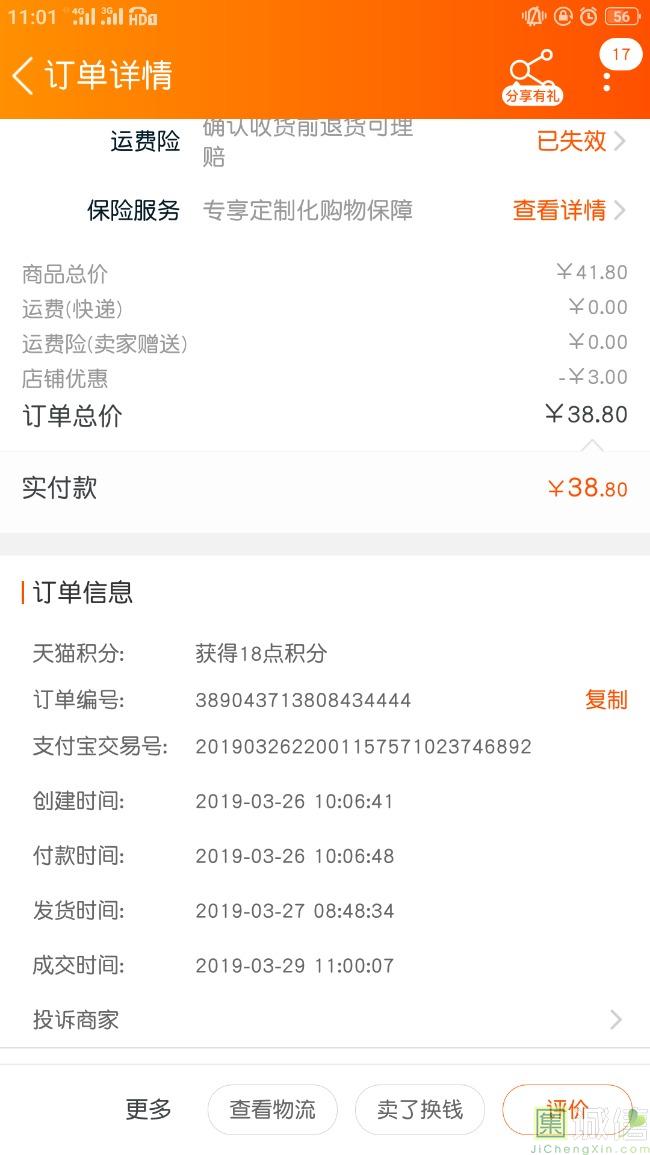The width and height of the screenshot is (650, 1155).
Task: Select the 卖了换钱 button
Action: pos(420,1109)
